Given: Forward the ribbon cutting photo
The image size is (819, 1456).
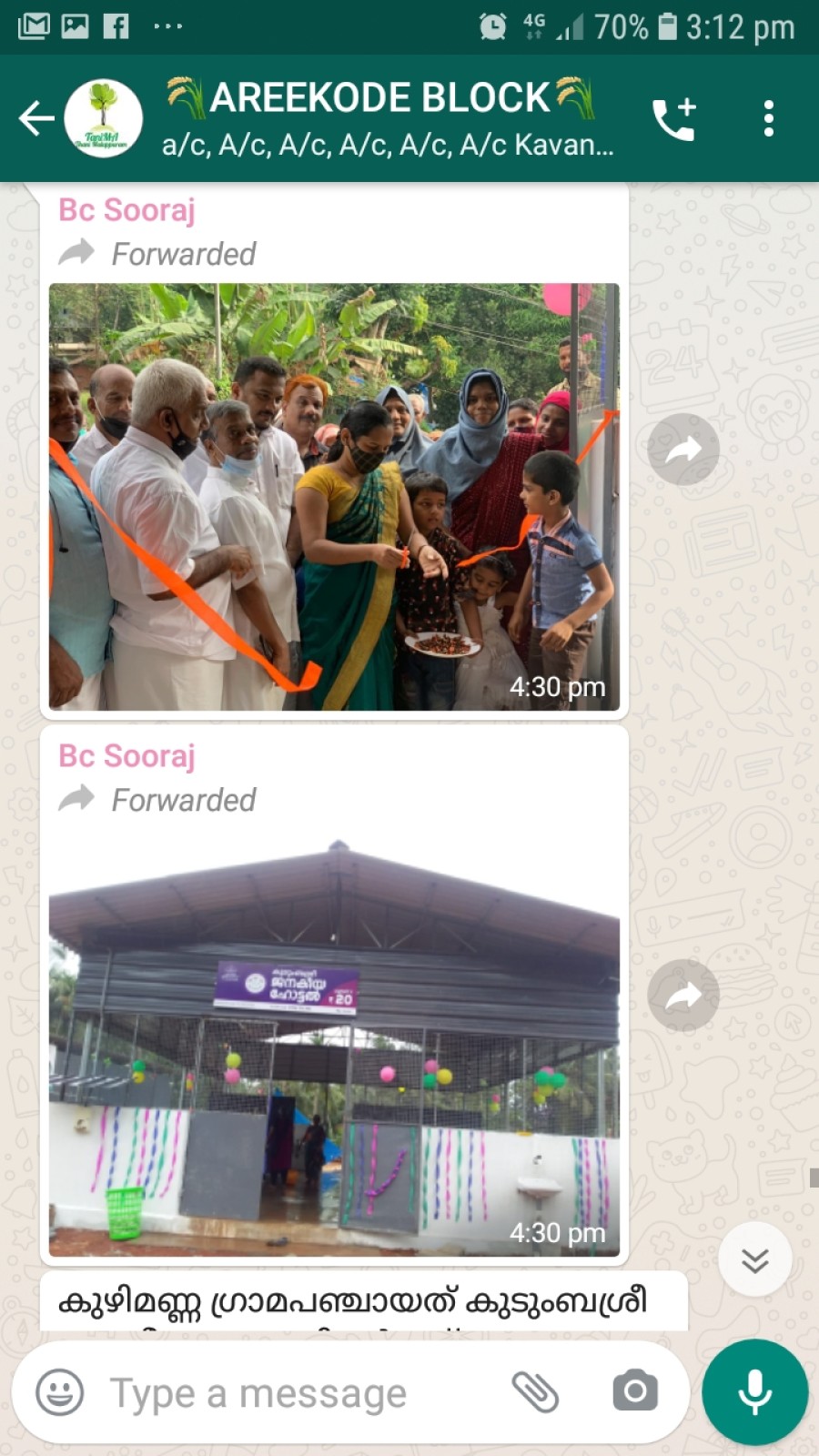Looking at the screenshot, I should click(x=683, y=449).
